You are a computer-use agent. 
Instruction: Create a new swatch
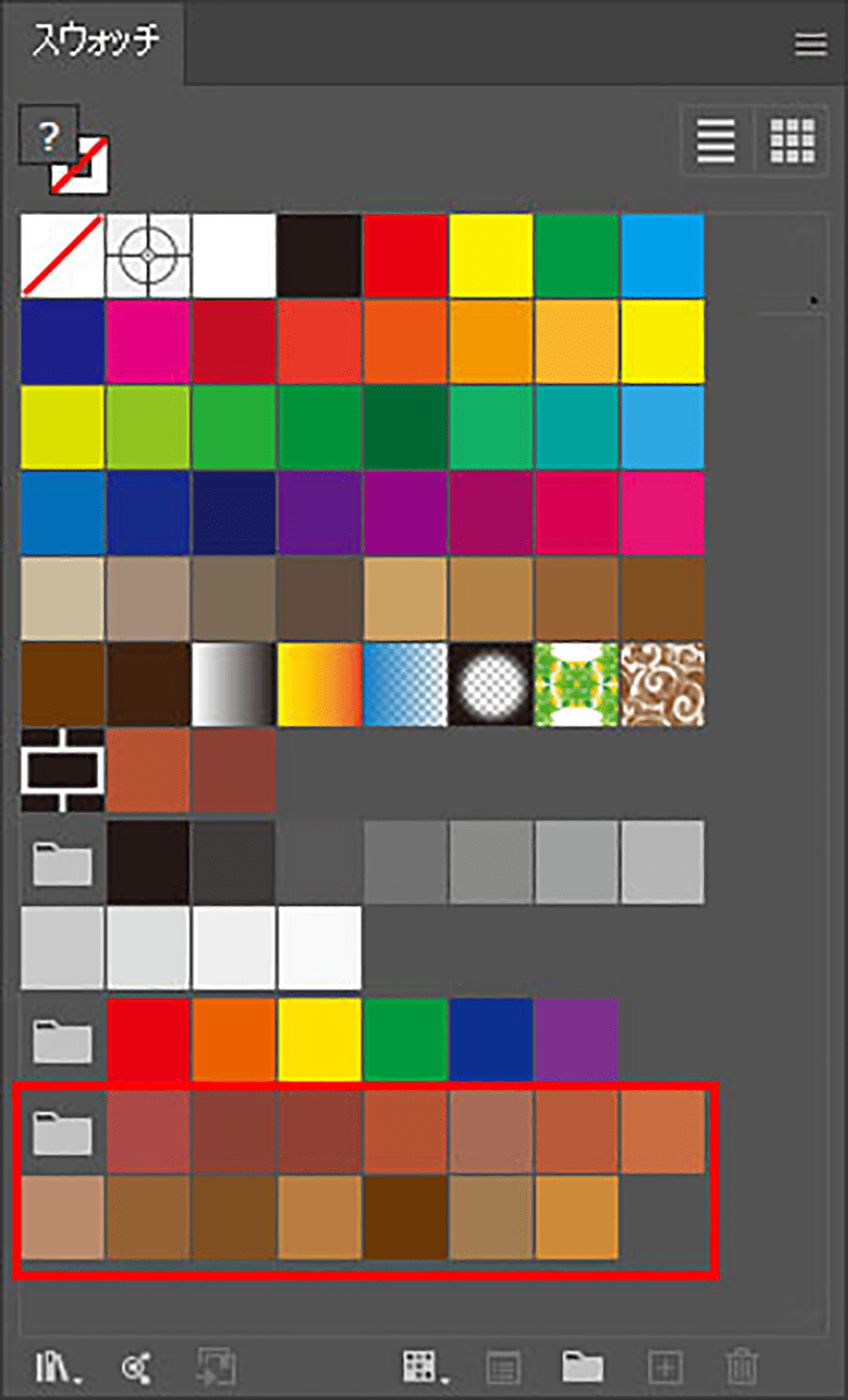pos(664,1366)
